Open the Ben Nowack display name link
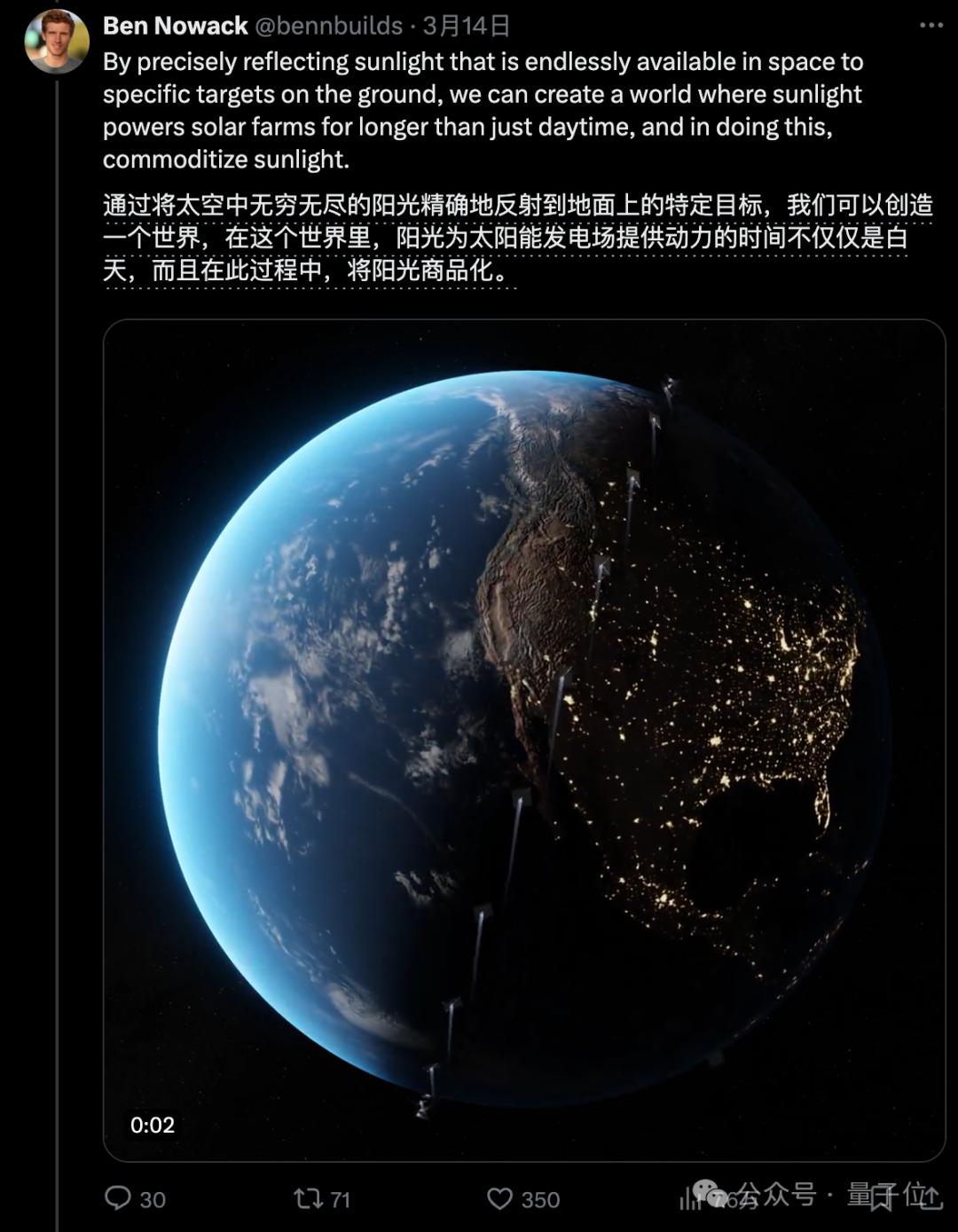The width and height of the screenshot is (958, 1232). coord(175,26)
